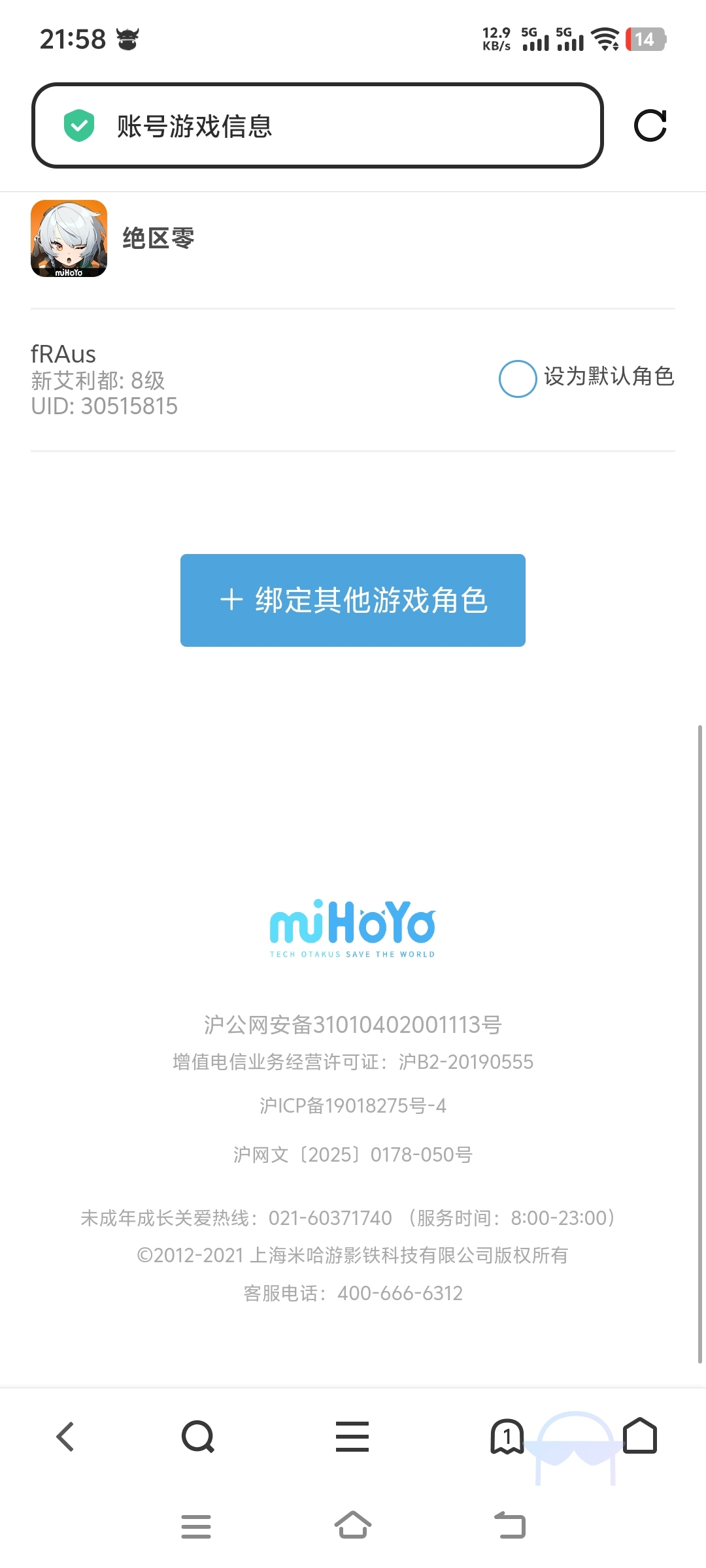Tap 绑定其他游戏角色 button
This screenshot has width=706, height=1568.
(x=353, y=600)
